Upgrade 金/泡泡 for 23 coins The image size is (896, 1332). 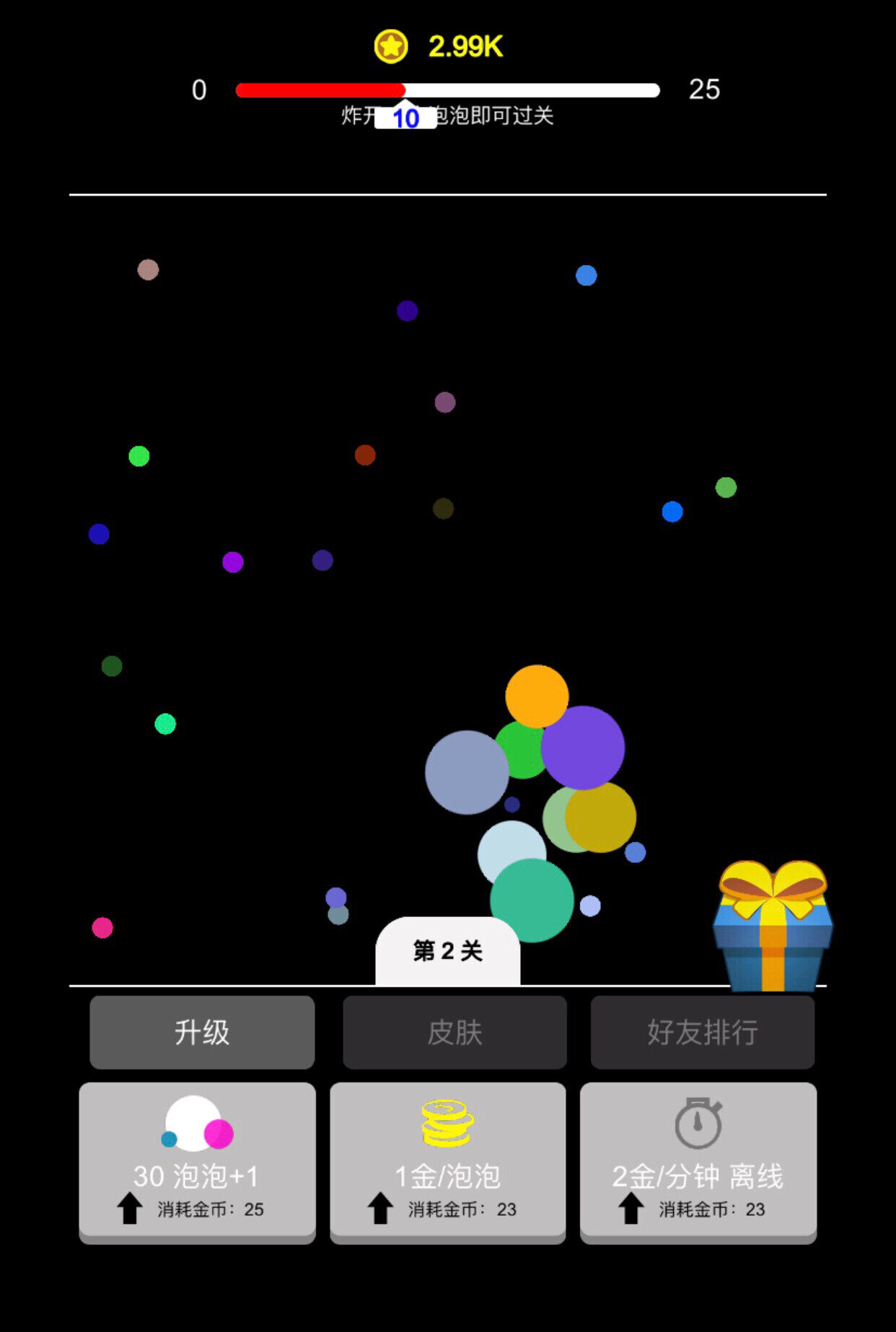(x=447, y=1161)
